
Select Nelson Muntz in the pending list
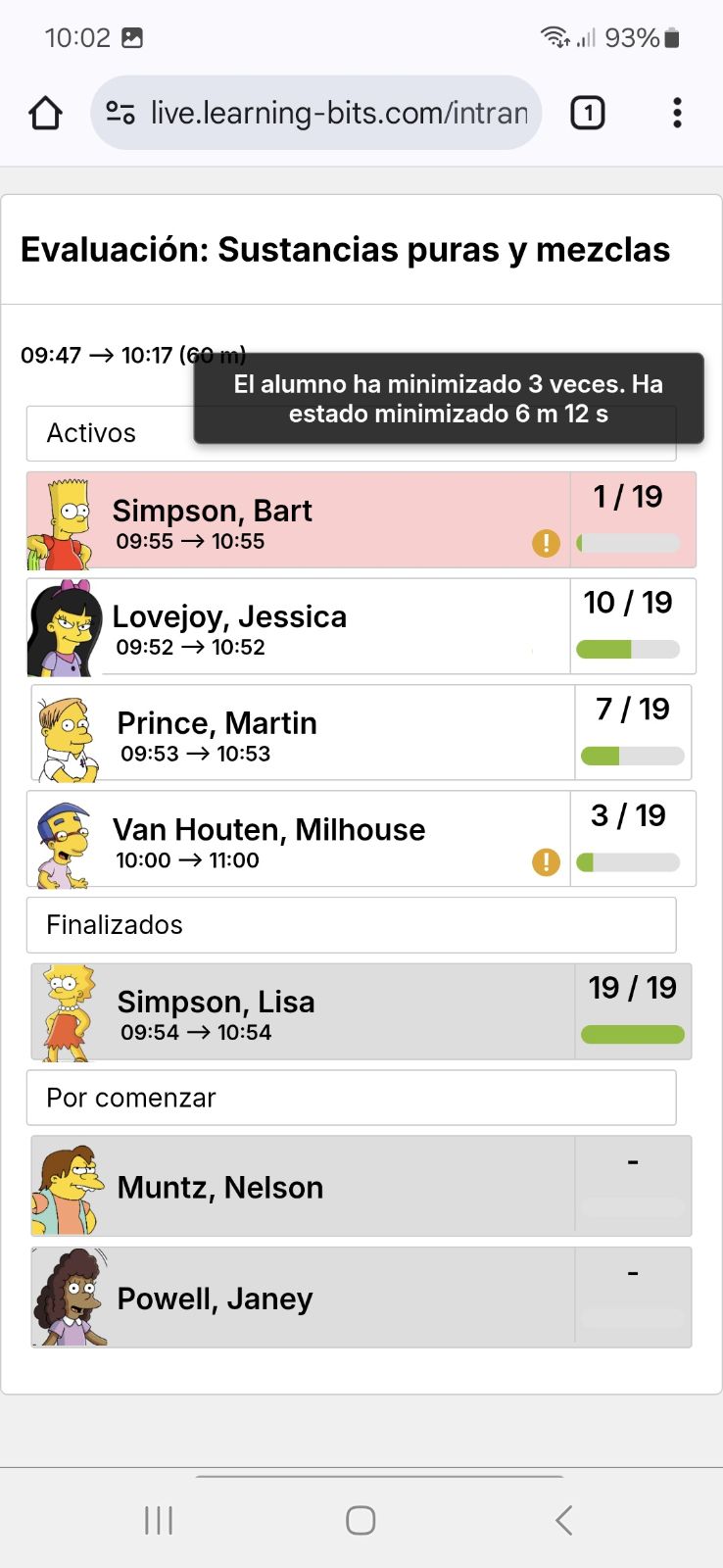click(294, 1187)
